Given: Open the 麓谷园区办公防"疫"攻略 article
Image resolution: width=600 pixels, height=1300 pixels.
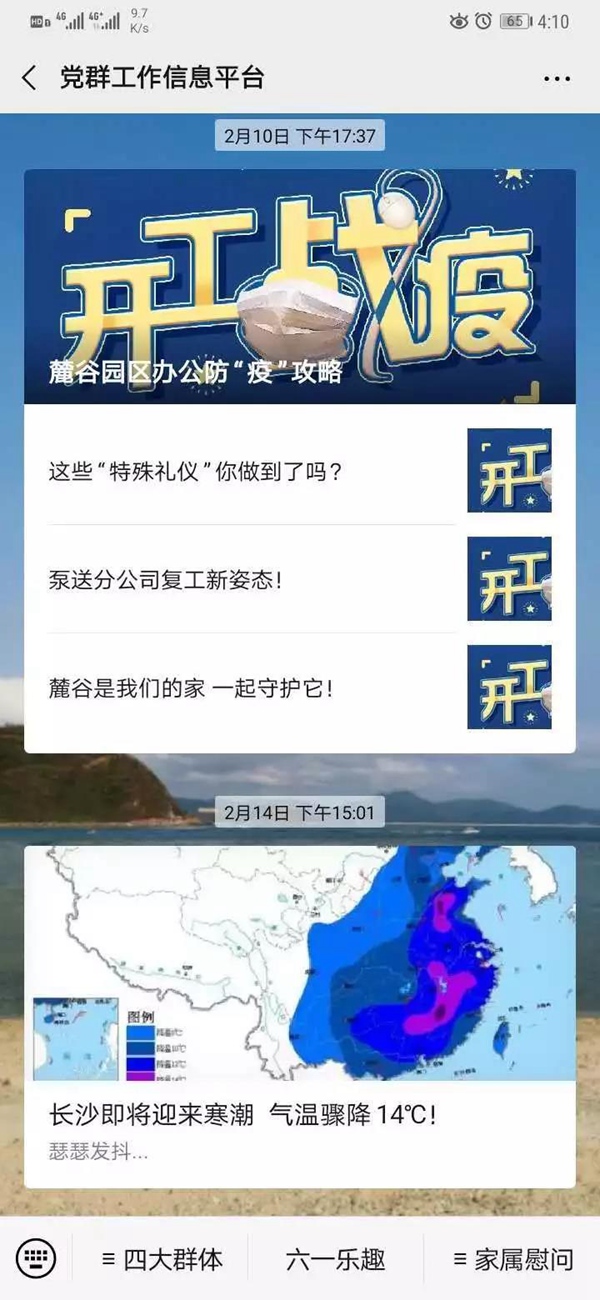Looking at the screenshot, I should 300,287.
